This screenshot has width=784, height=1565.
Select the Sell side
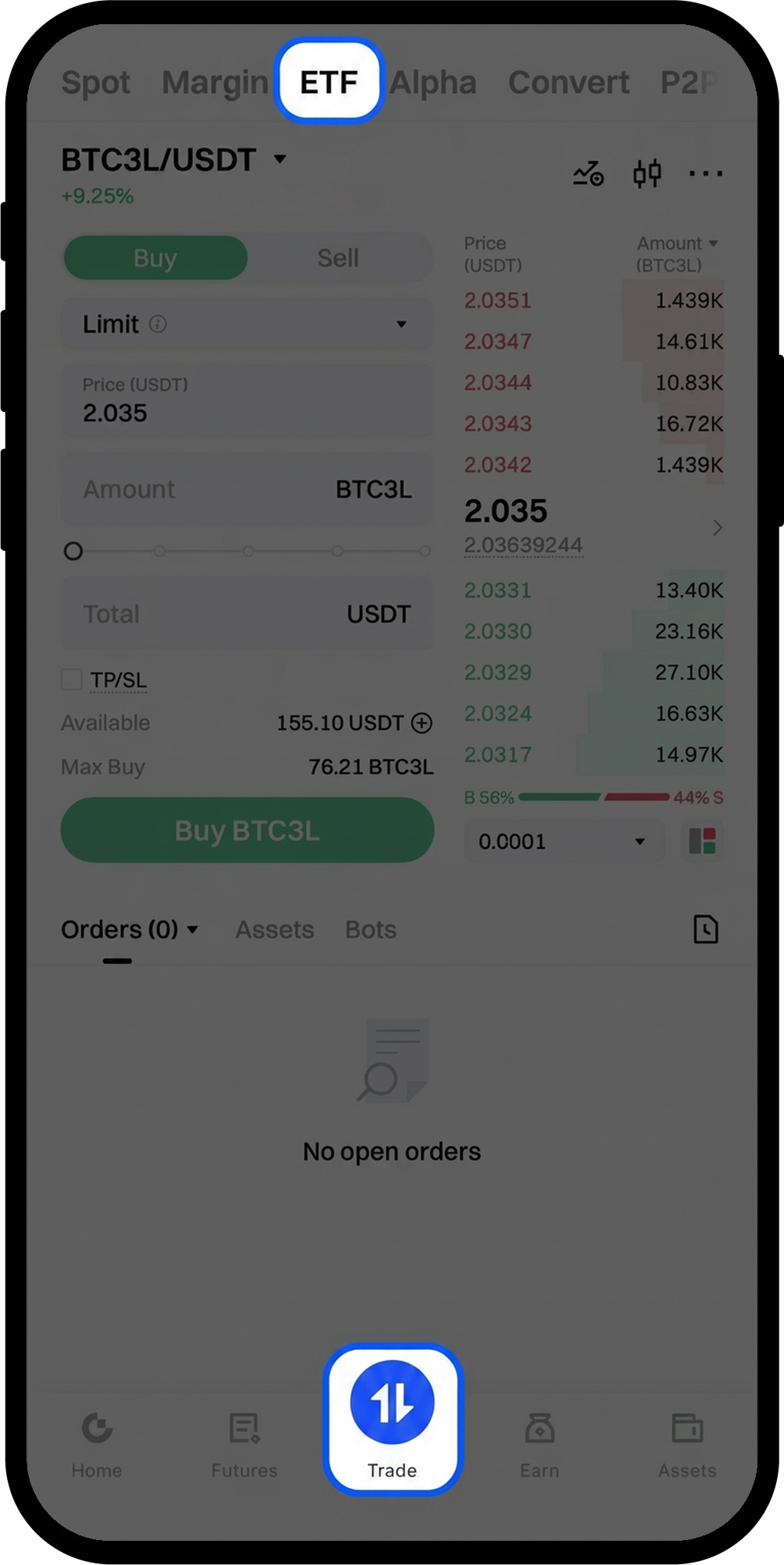338,258
